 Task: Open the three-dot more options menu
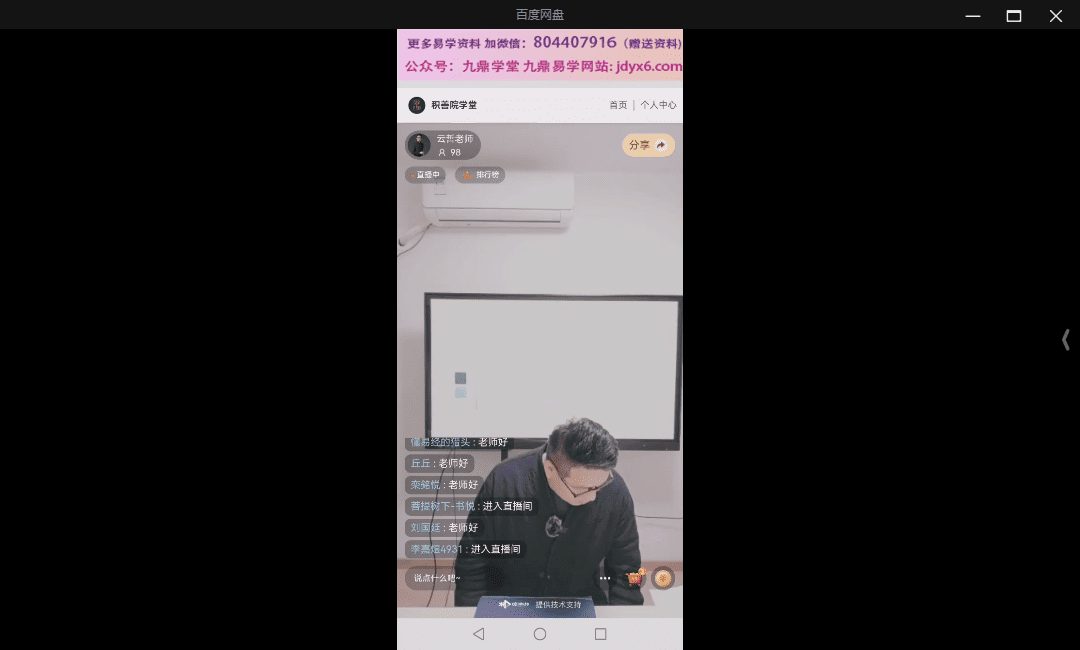point(605,578)
